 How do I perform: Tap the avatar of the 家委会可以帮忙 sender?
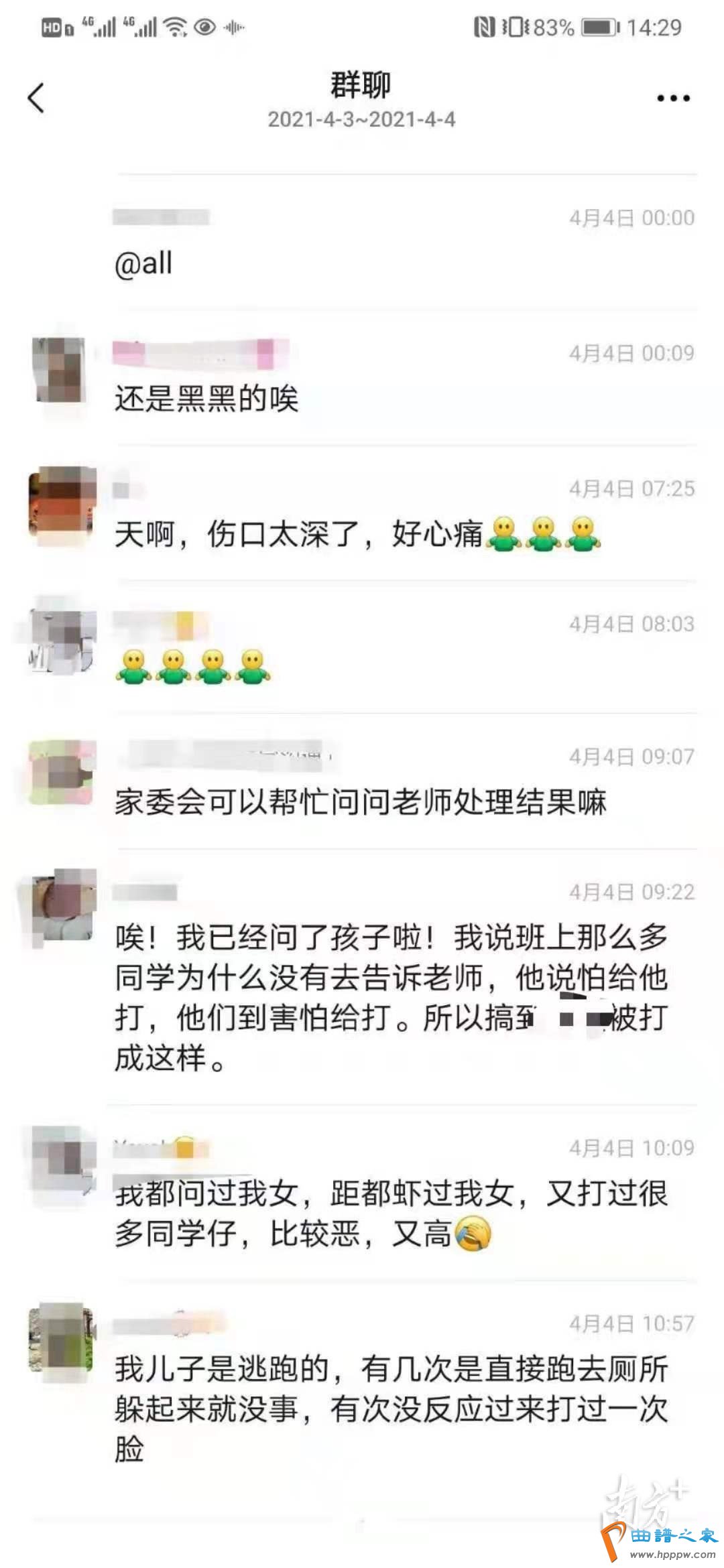pos(63,772)
